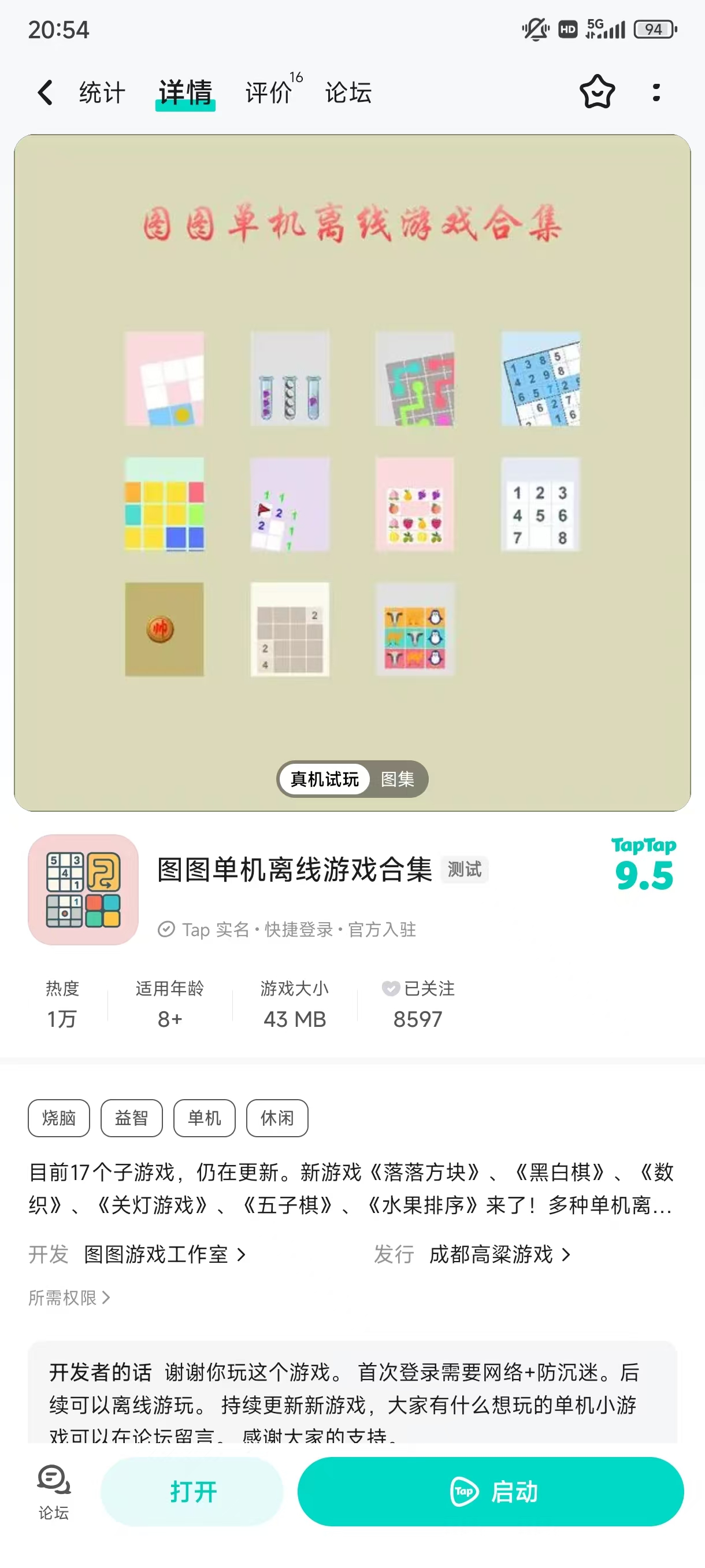Select the 休闲 tag chip
The image size is (705, 1568).
277,1118
